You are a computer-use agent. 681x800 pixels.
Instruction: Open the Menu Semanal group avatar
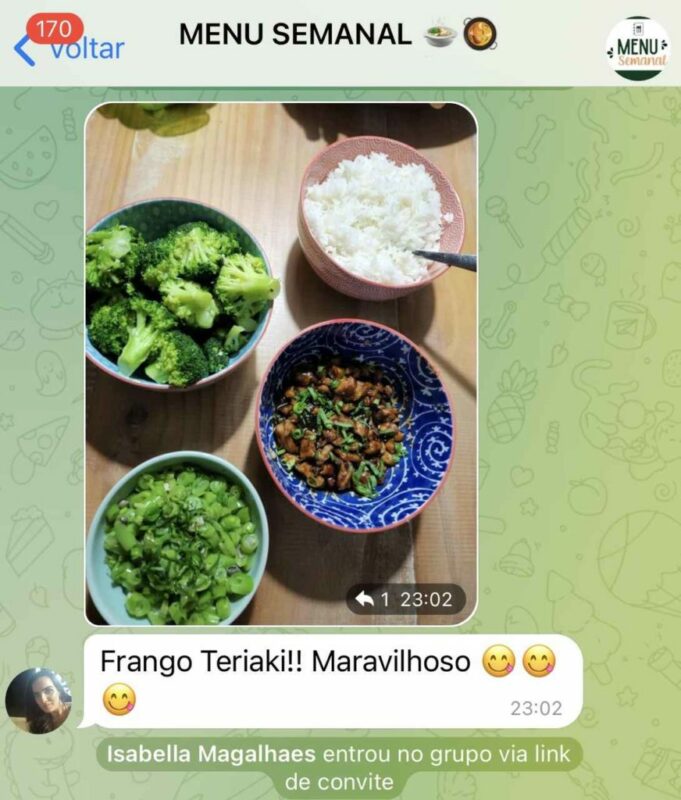pos(637,46)
